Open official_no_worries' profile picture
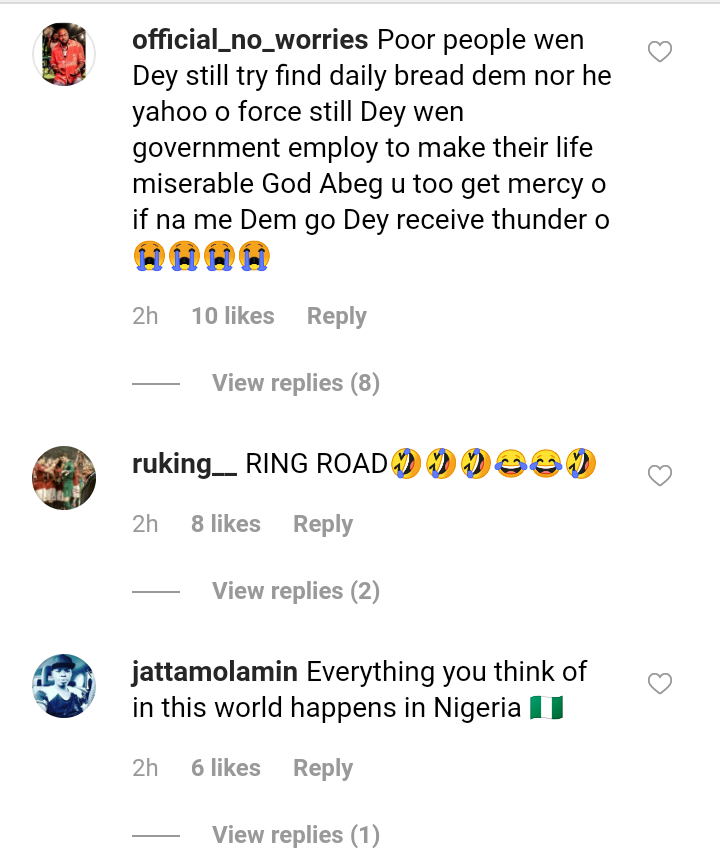The width and height of the screenshot is (720, 868). [65, 54]
